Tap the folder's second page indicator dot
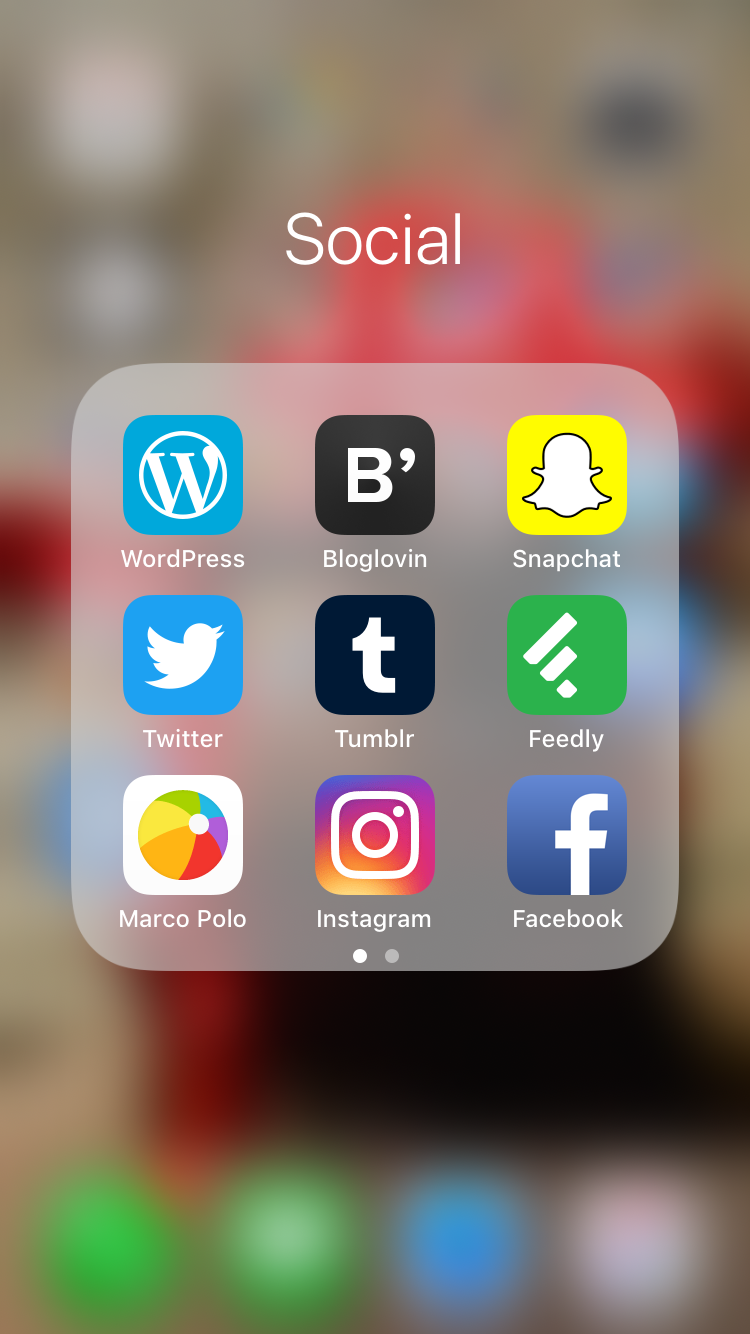 point(392,956)
